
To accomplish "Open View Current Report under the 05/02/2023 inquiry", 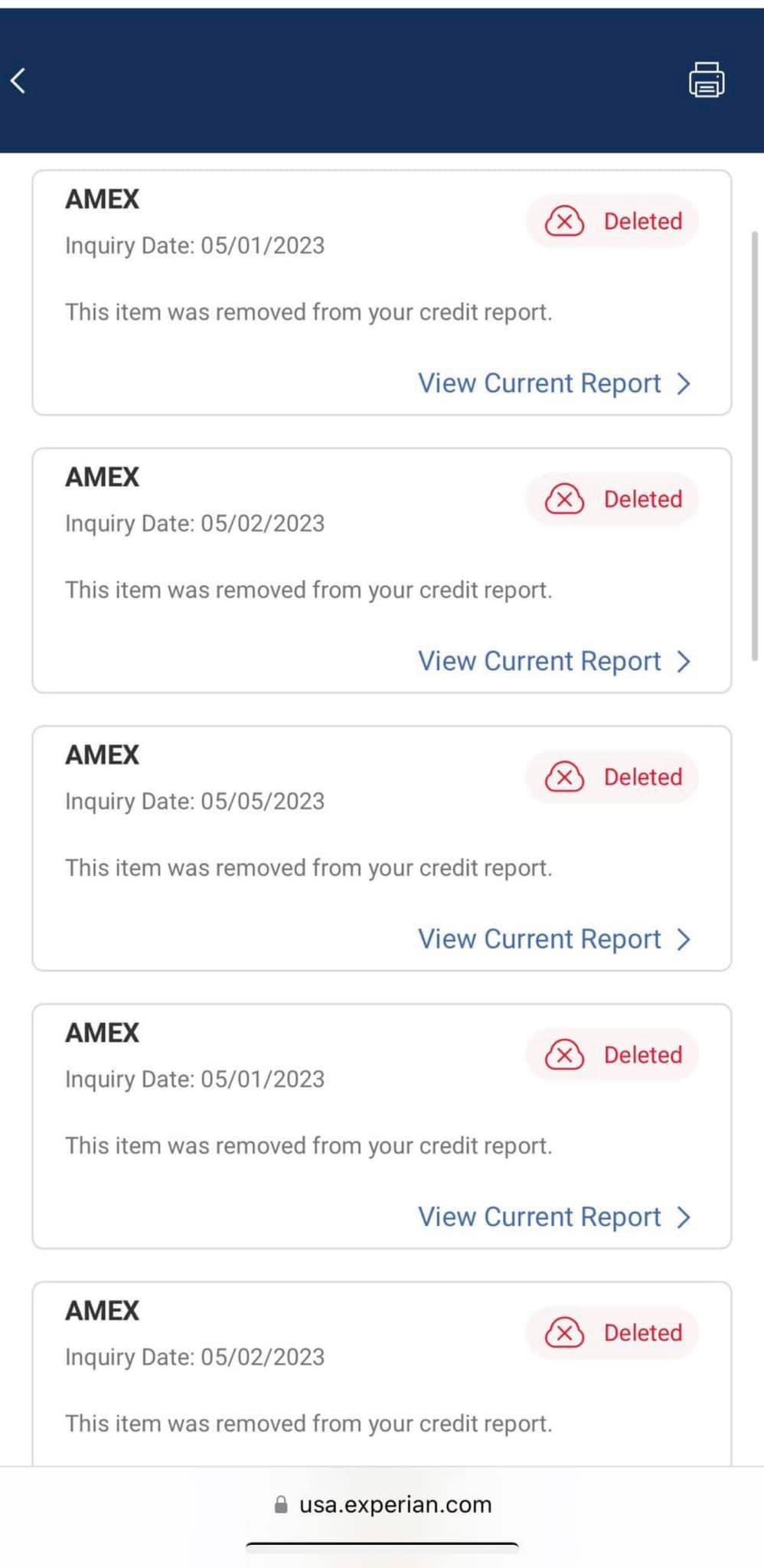I will 553,661.
